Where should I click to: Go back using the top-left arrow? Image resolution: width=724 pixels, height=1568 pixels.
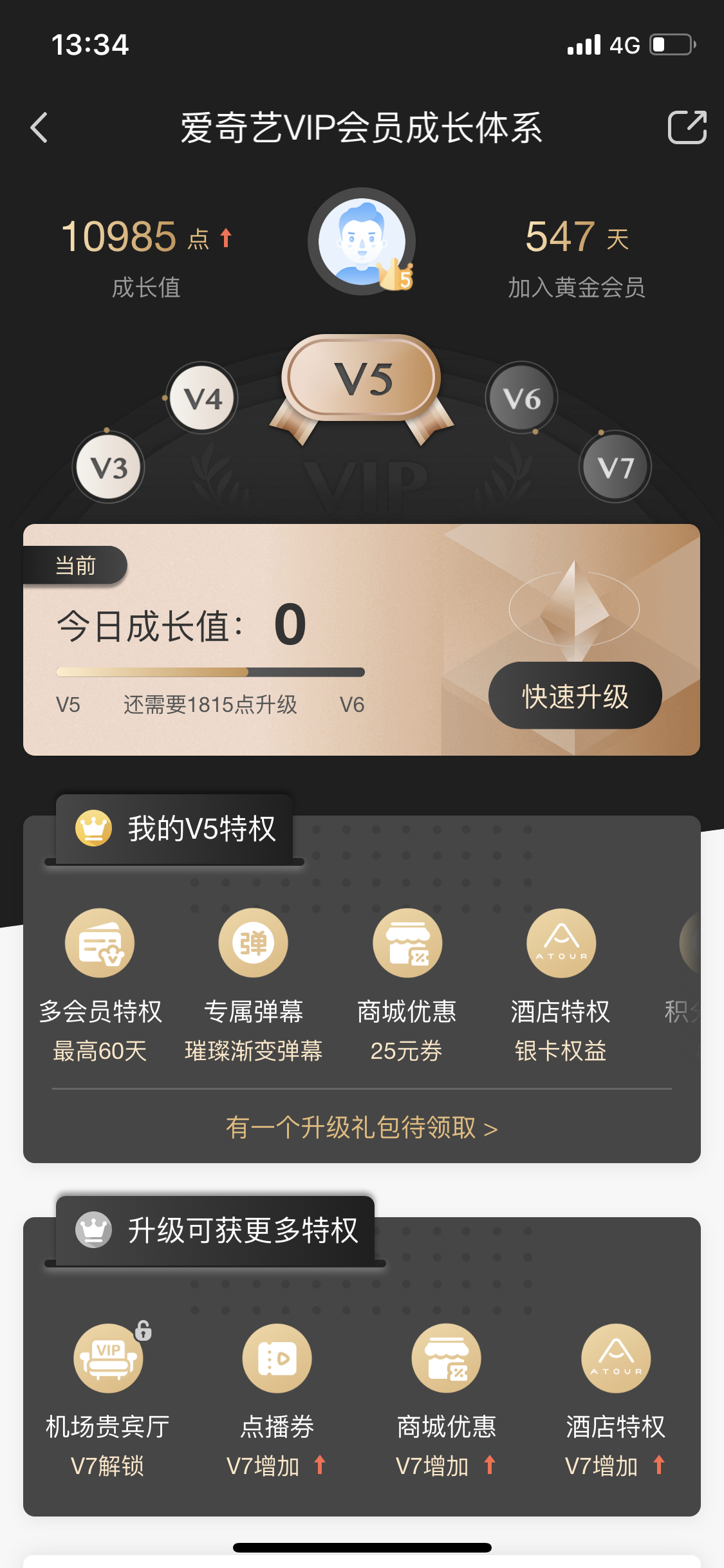coord(39,127)
